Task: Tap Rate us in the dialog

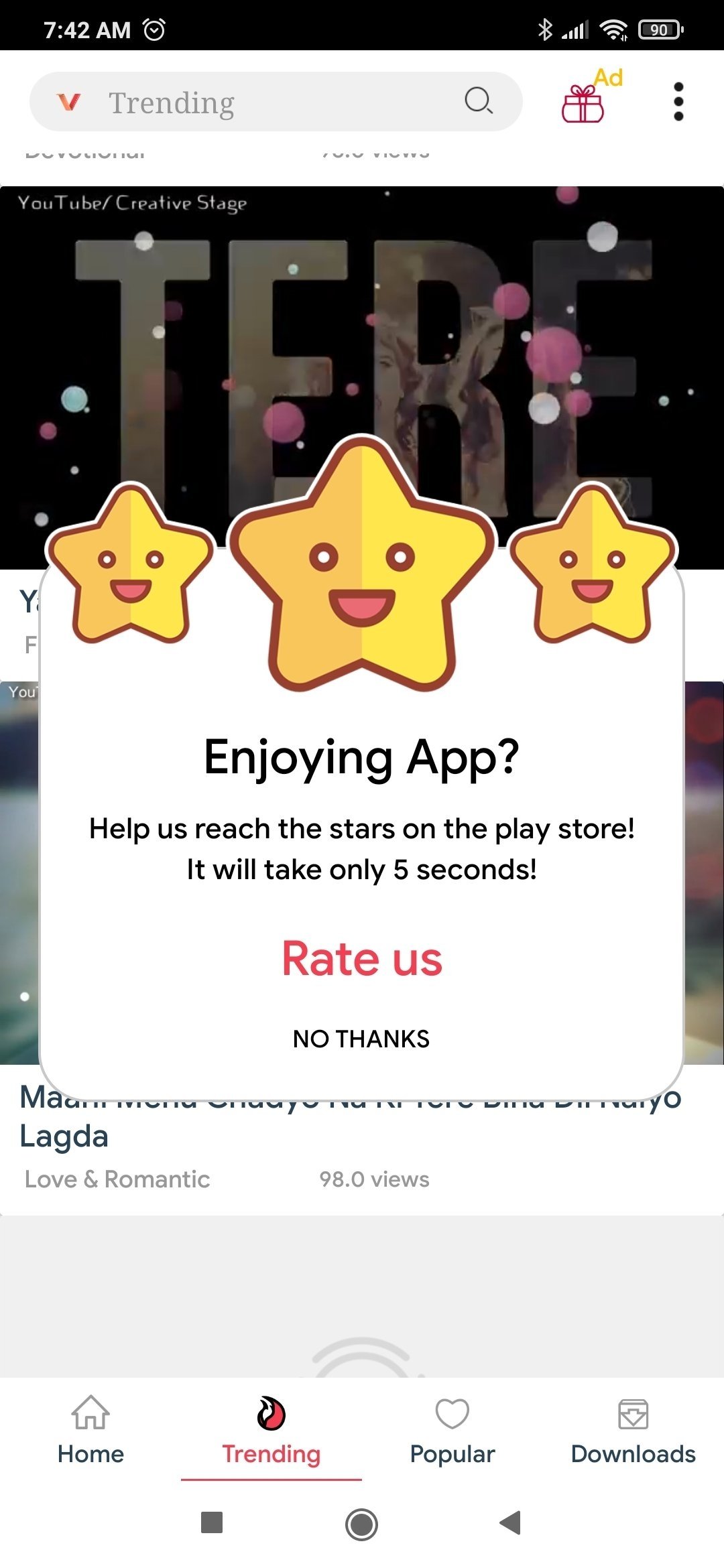Action: [362, 958]
